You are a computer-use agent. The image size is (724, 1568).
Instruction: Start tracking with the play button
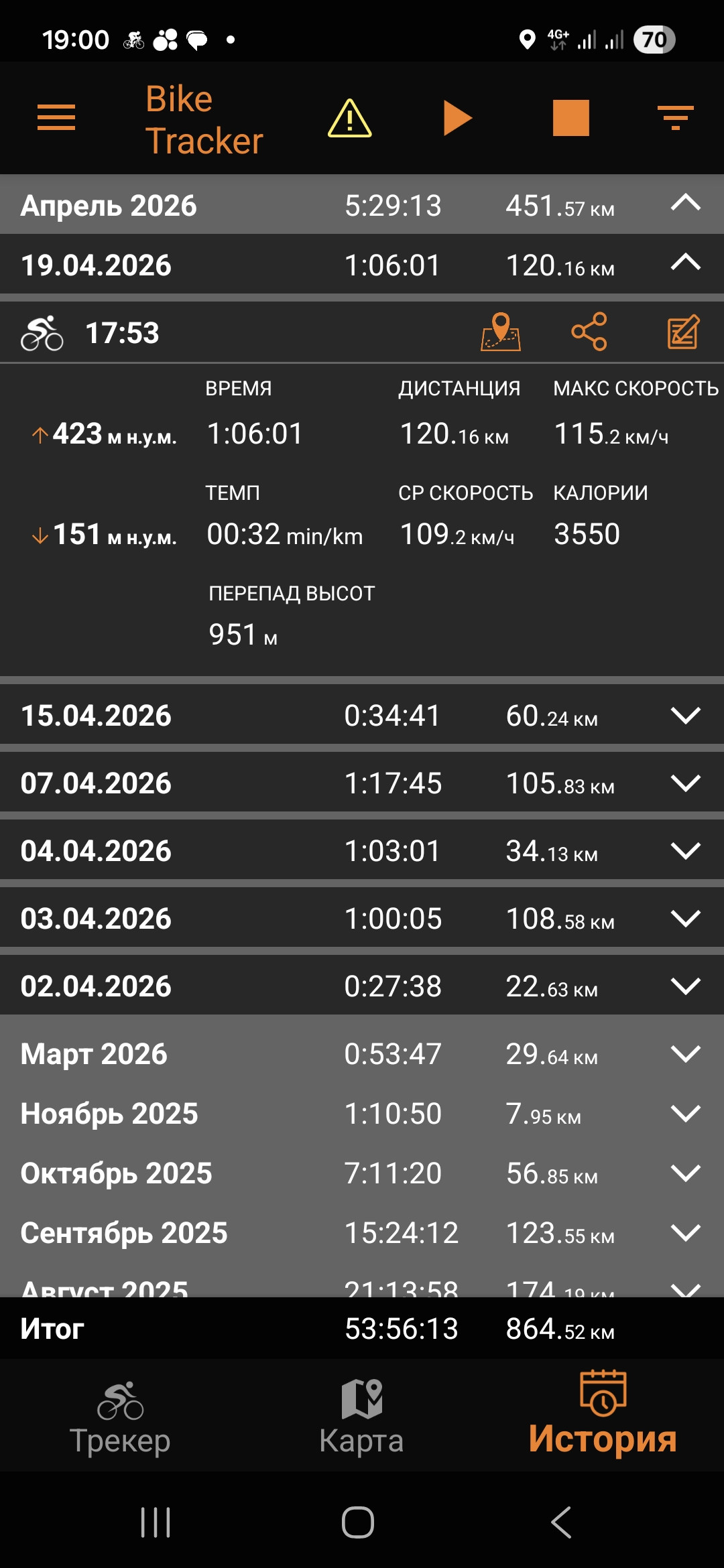point(458,118)
